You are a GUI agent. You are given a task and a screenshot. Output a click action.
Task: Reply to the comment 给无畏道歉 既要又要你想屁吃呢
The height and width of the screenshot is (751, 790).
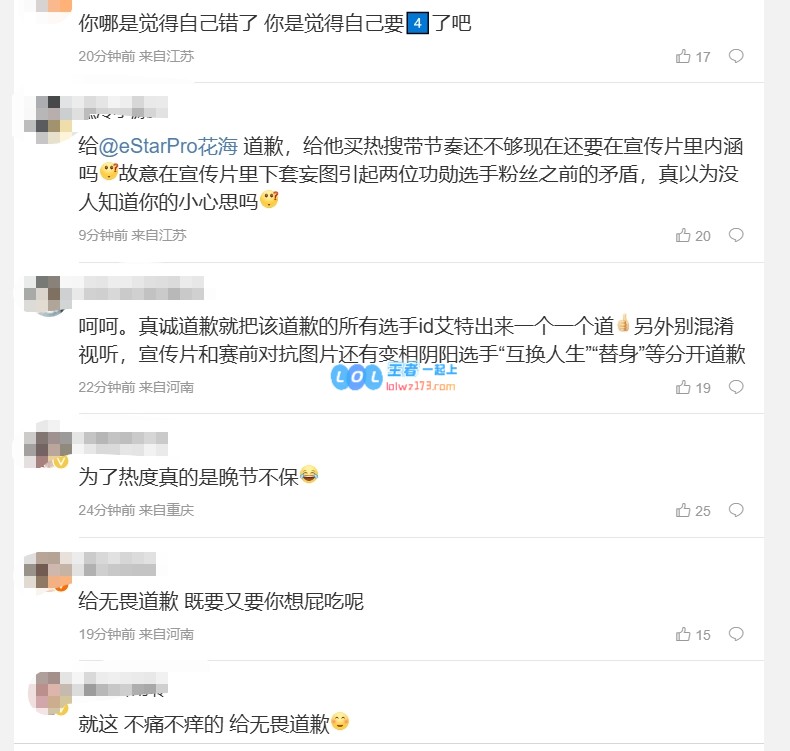pos(736,634)
